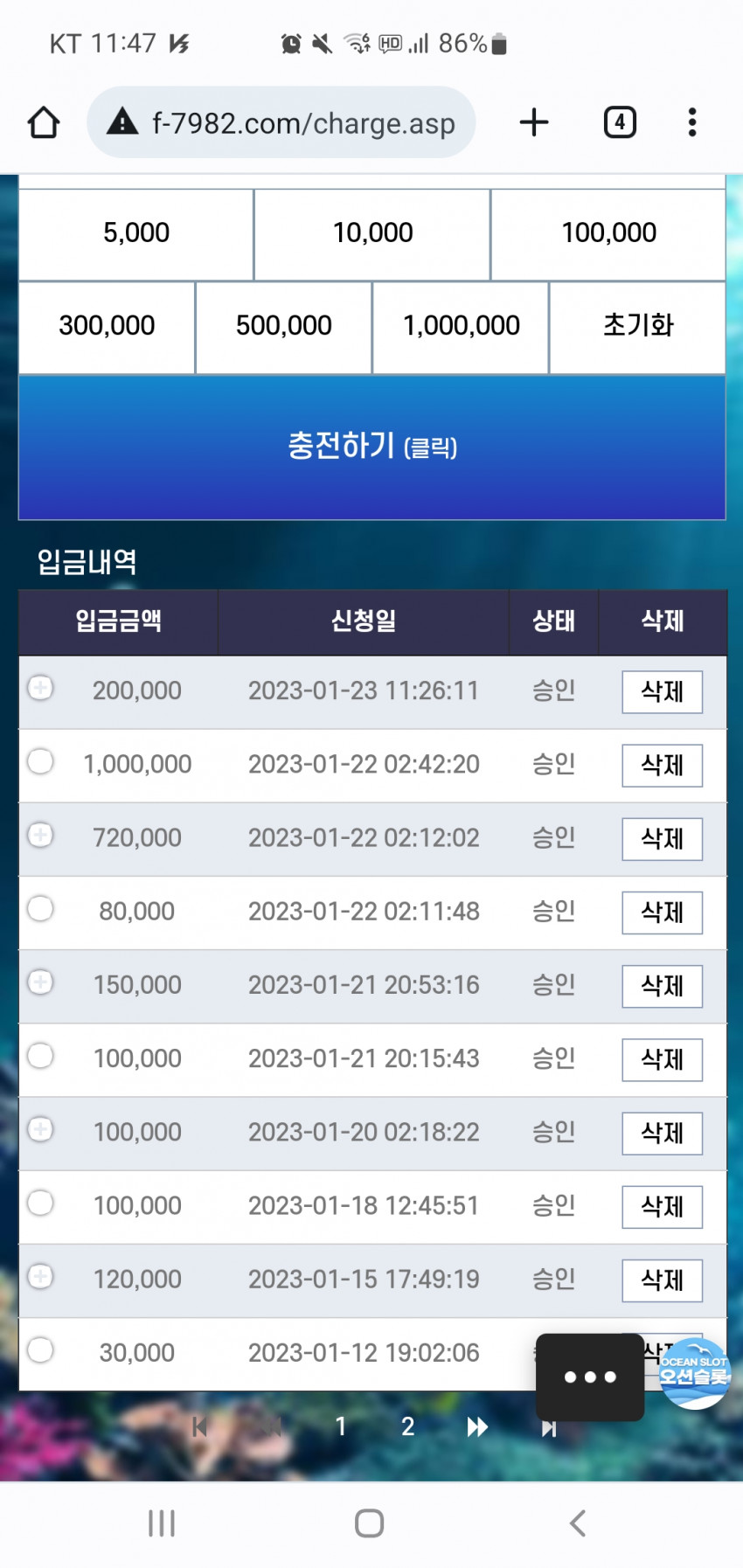Go to the browser home page
This screenshot has width=743, height=1568.
pos(44,122)
